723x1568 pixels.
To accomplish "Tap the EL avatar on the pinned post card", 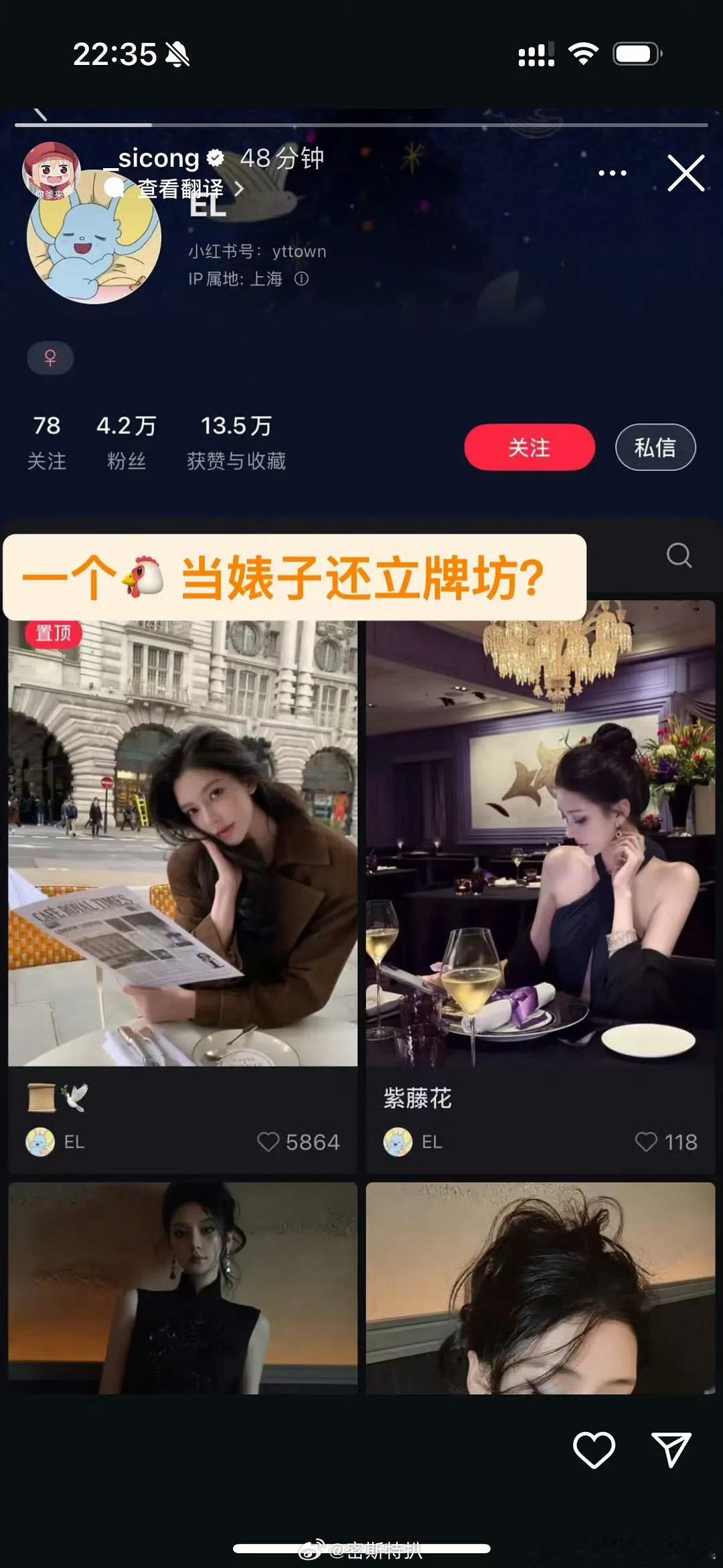I will [42, 1143].
